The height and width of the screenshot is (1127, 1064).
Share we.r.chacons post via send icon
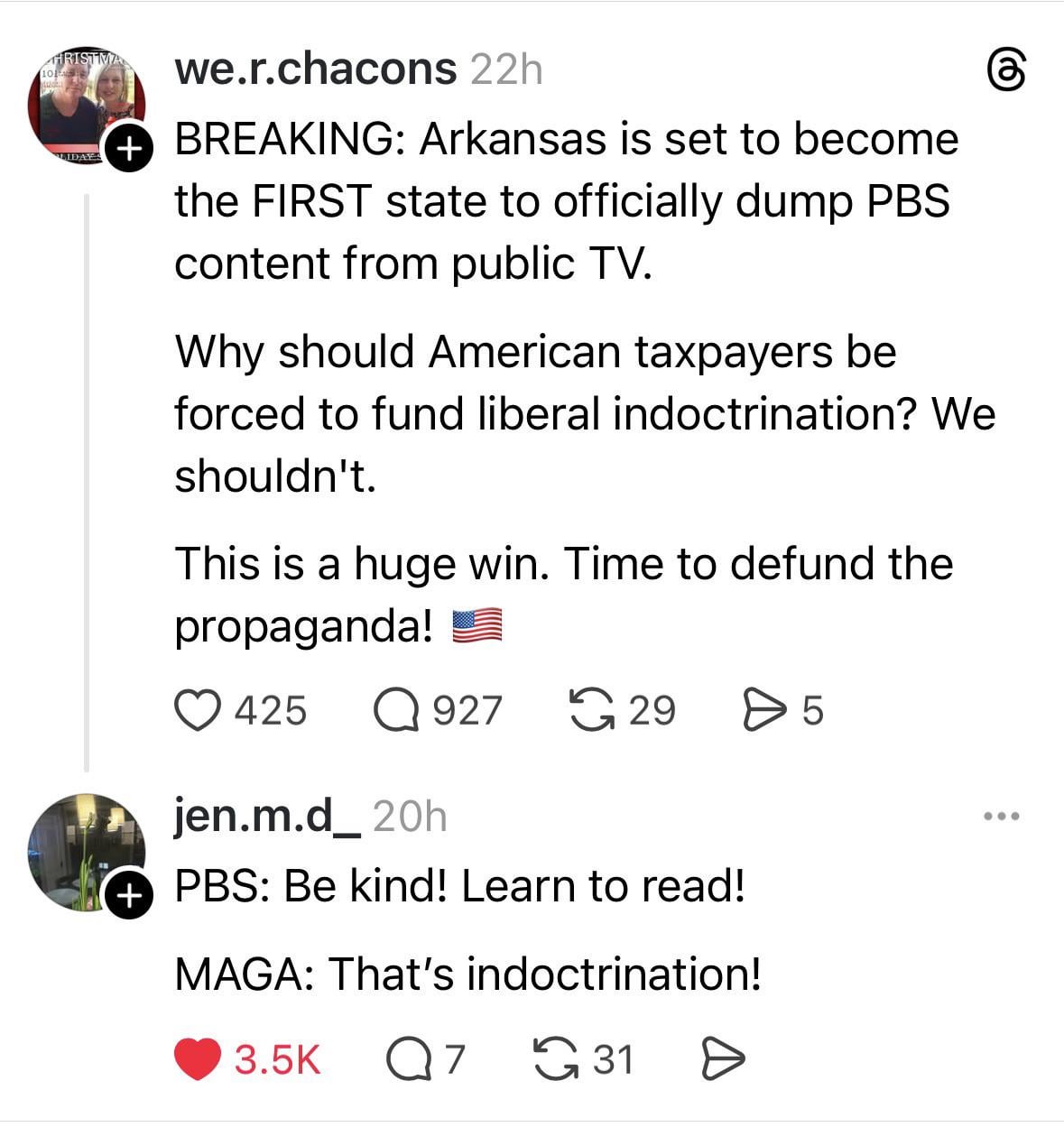click(x=762, y=710)
